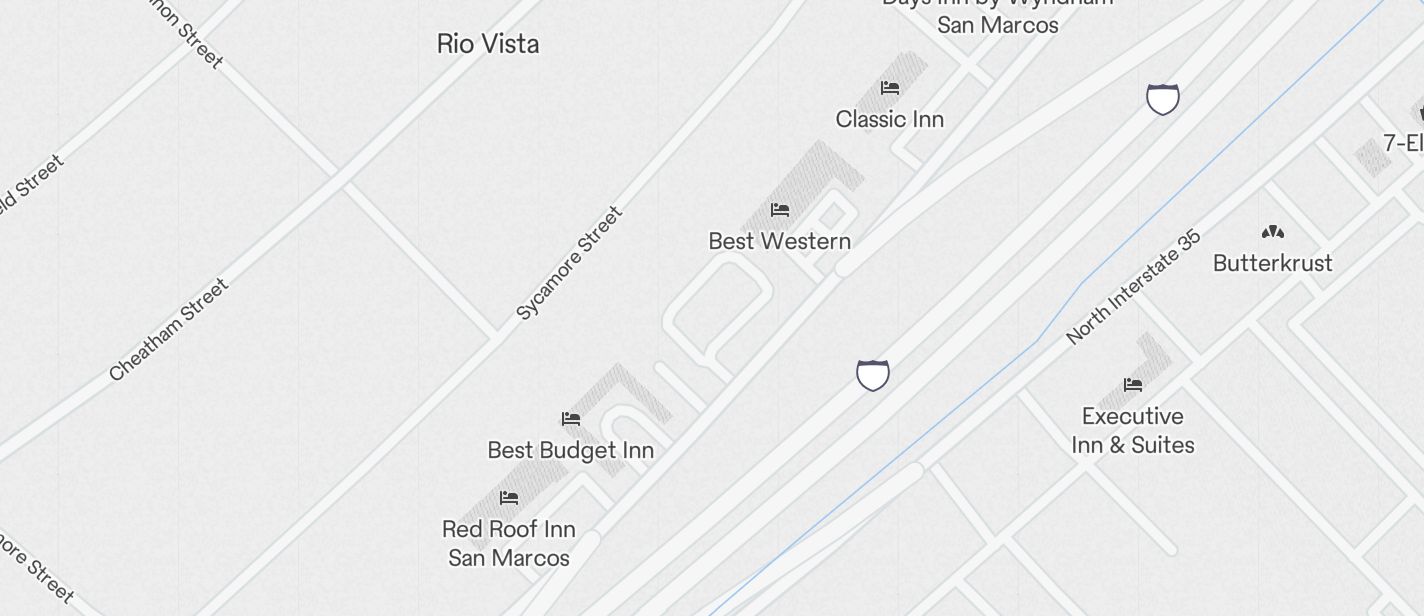Tap the Best Budget Inn marker
Screen dimensions: 1424x616
point(571,419)
